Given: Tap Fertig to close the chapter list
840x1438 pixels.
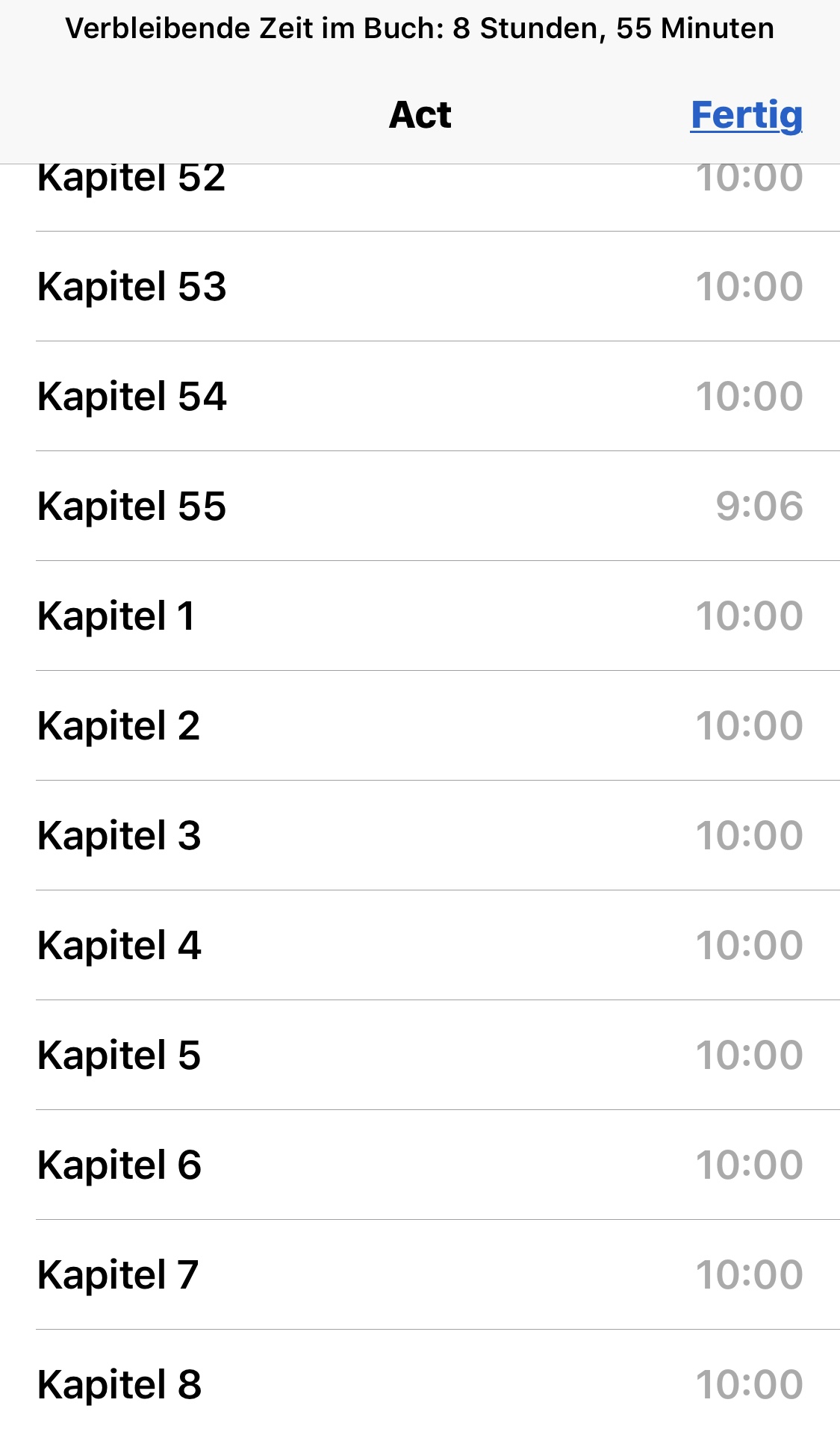Looking at the screenshot, I should pos(746,115).
